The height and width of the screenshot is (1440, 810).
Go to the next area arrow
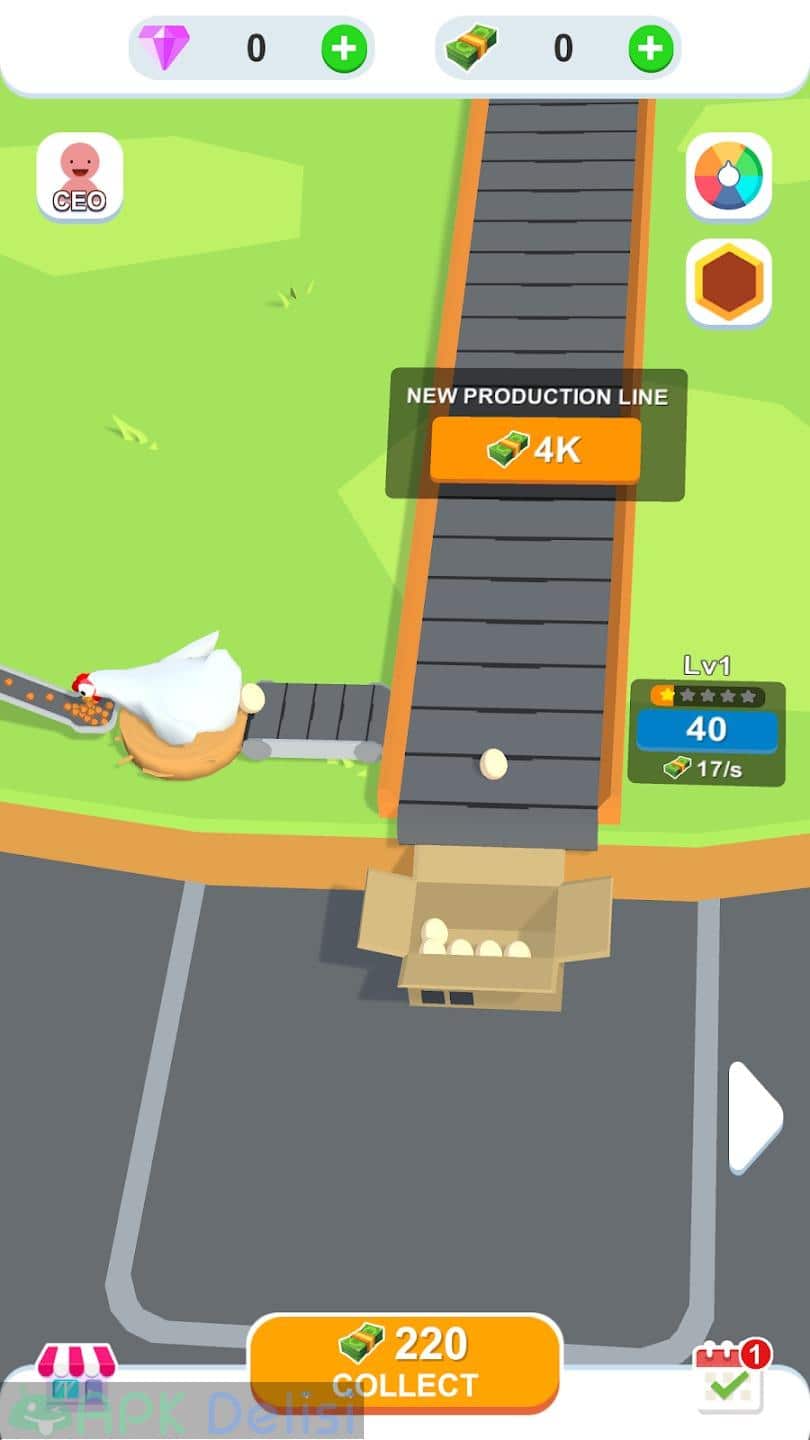point(755,1117)
